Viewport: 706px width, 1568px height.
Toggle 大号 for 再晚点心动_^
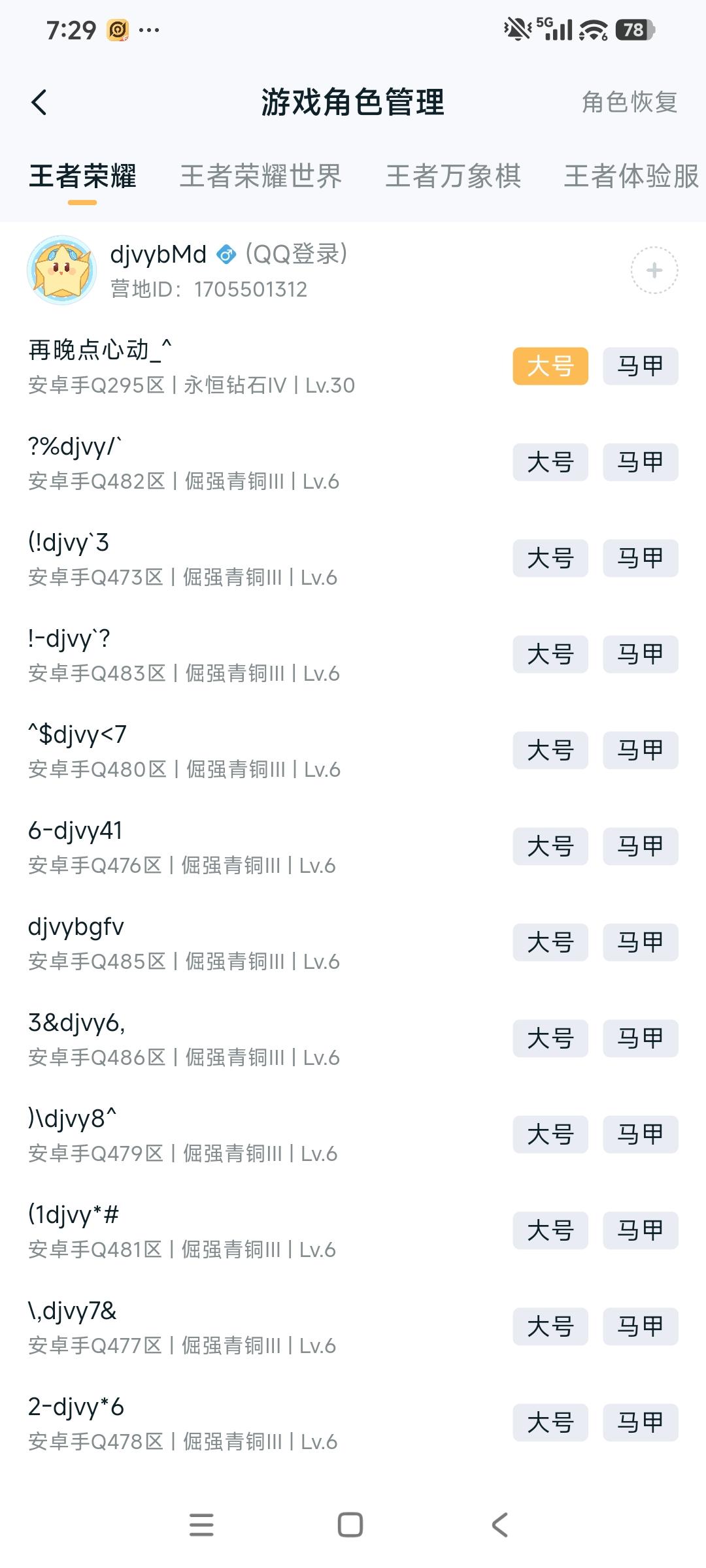(x=550, y=367)
